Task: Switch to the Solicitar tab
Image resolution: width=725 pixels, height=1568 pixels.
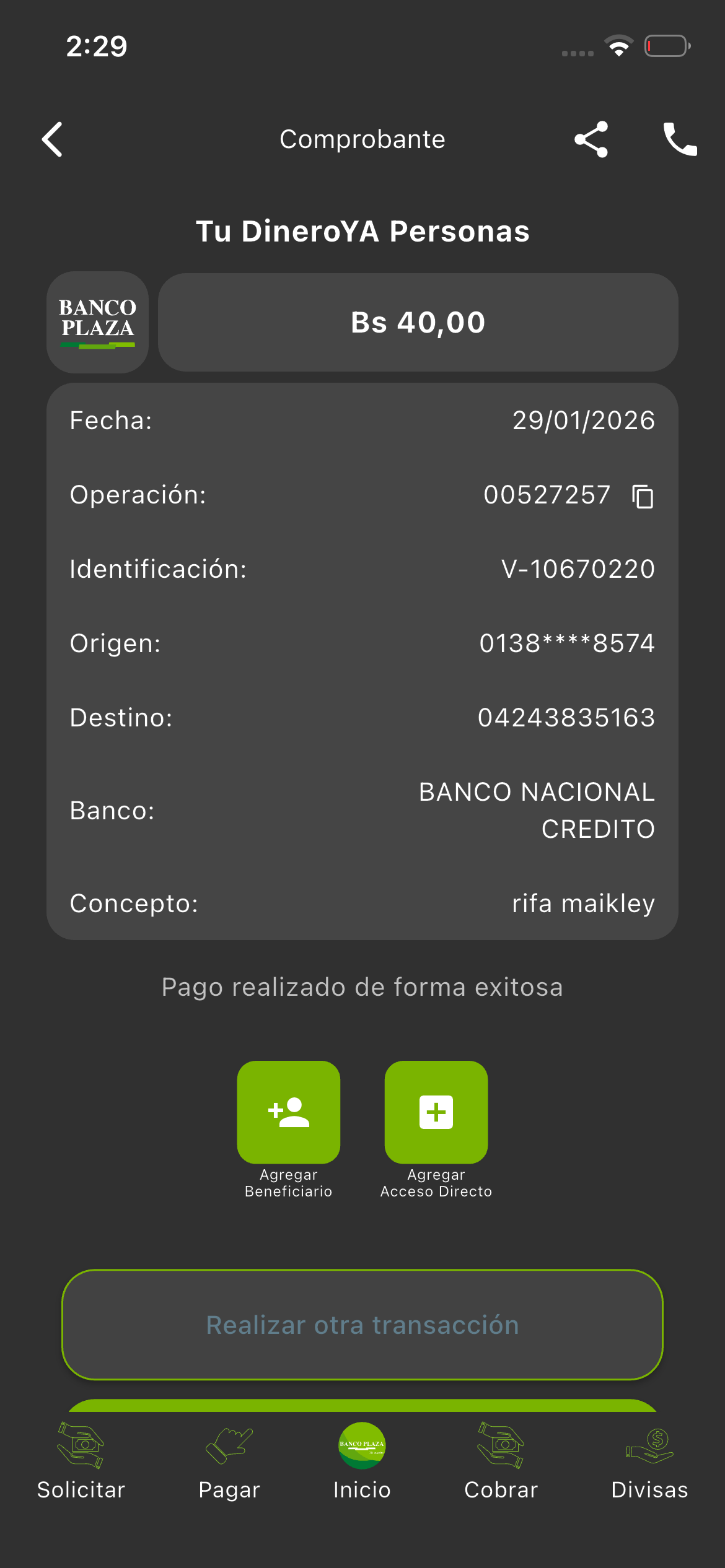Action: point(81,1461)
